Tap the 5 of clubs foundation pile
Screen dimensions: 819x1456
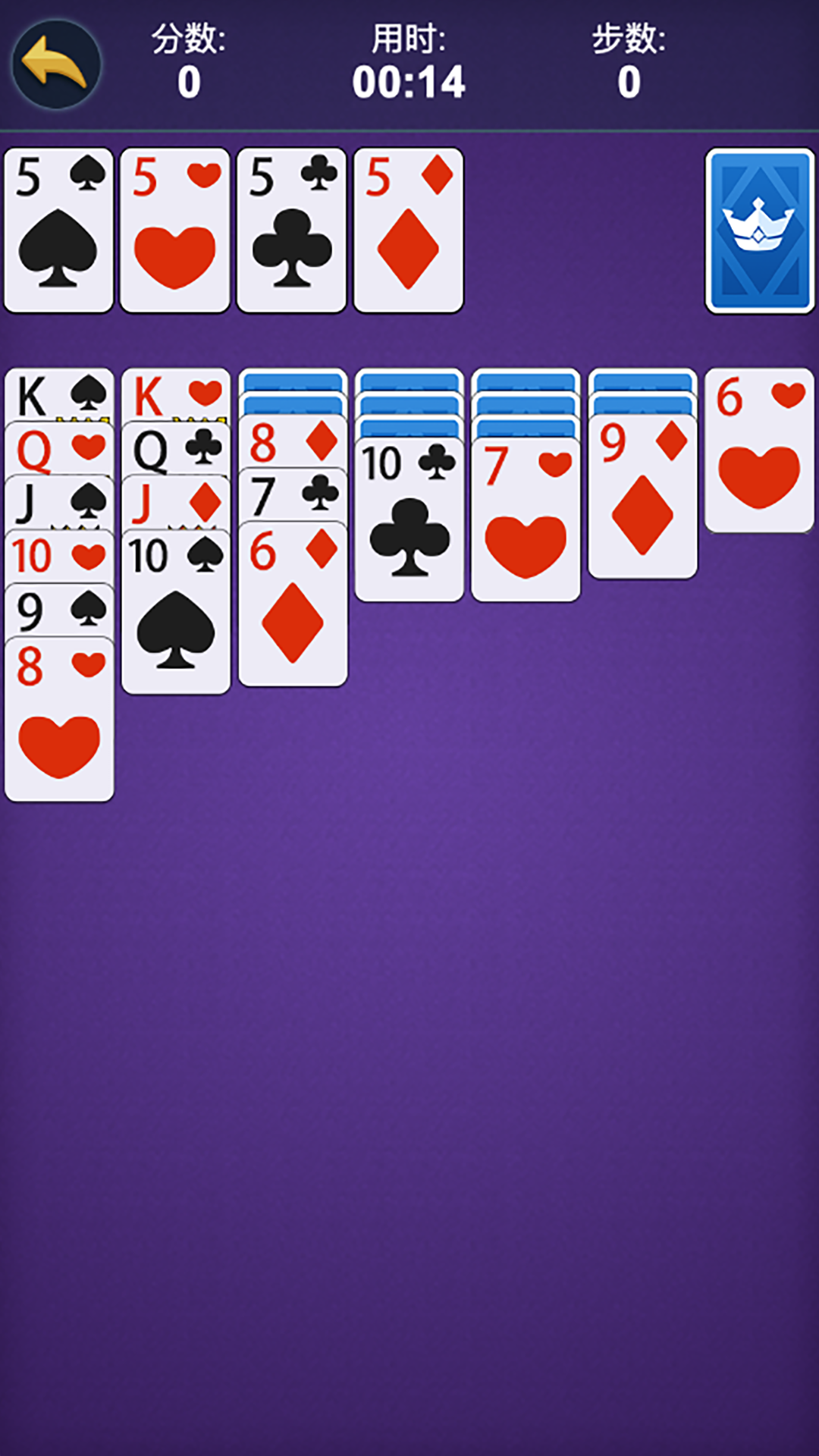pyautogui.click(x=292, y=231)
